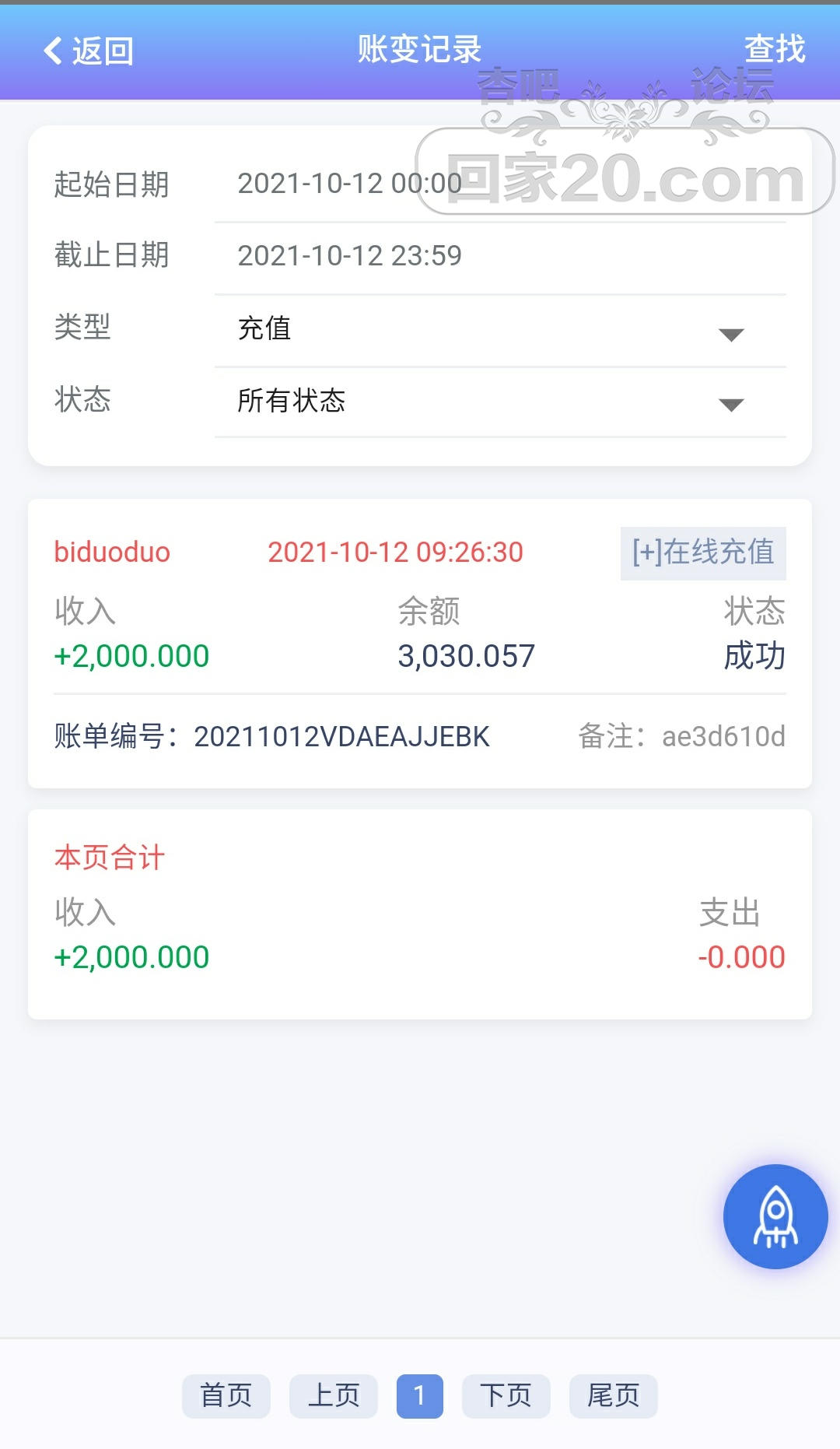Expand the 状态 dropdown showing 所有状态
Screen dimensions: 840x1449
click(500, 402)
